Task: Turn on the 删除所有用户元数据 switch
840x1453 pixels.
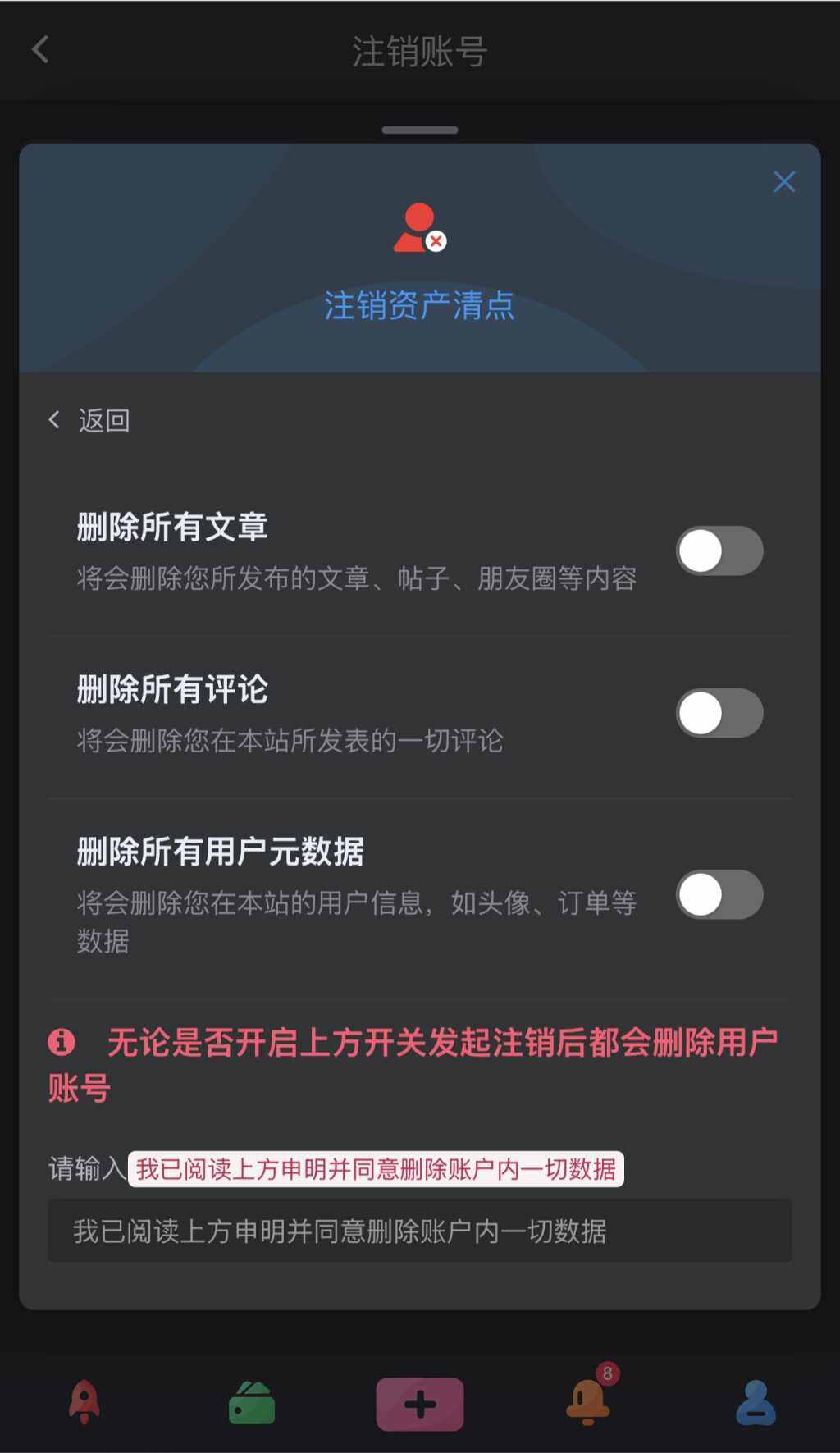Action: 719,895
